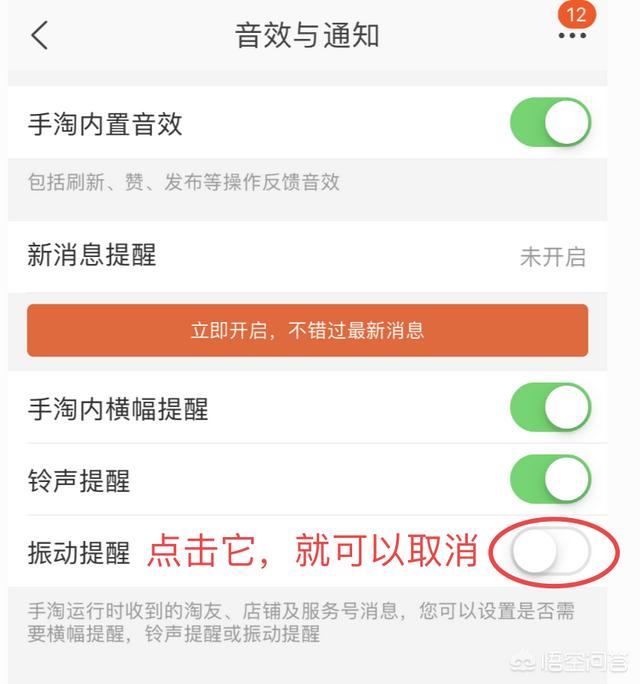Screen dimensions: 640x684
Task: Turn off 铃声提醒
Action: (550, 479)
